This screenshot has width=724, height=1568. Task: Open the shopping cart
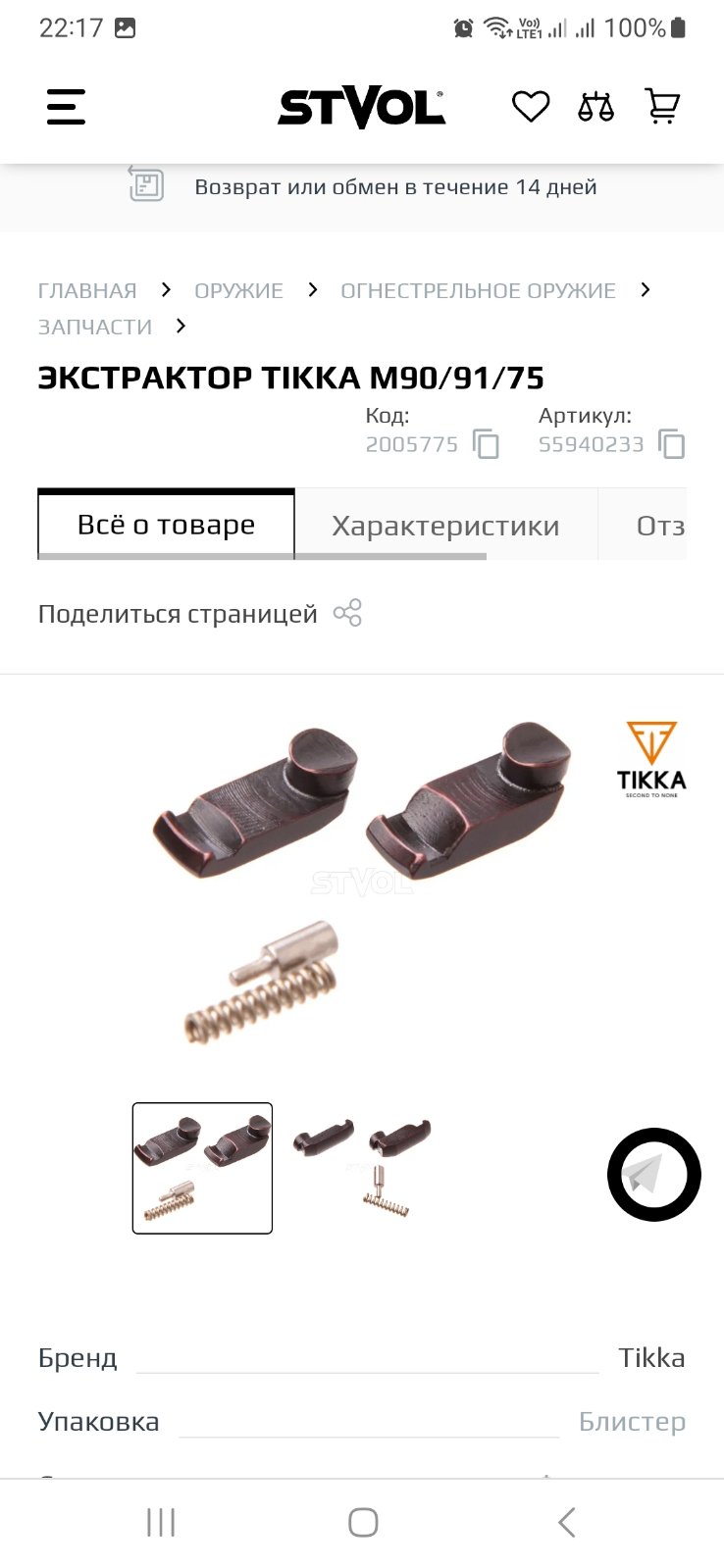(x=662, y=106)
